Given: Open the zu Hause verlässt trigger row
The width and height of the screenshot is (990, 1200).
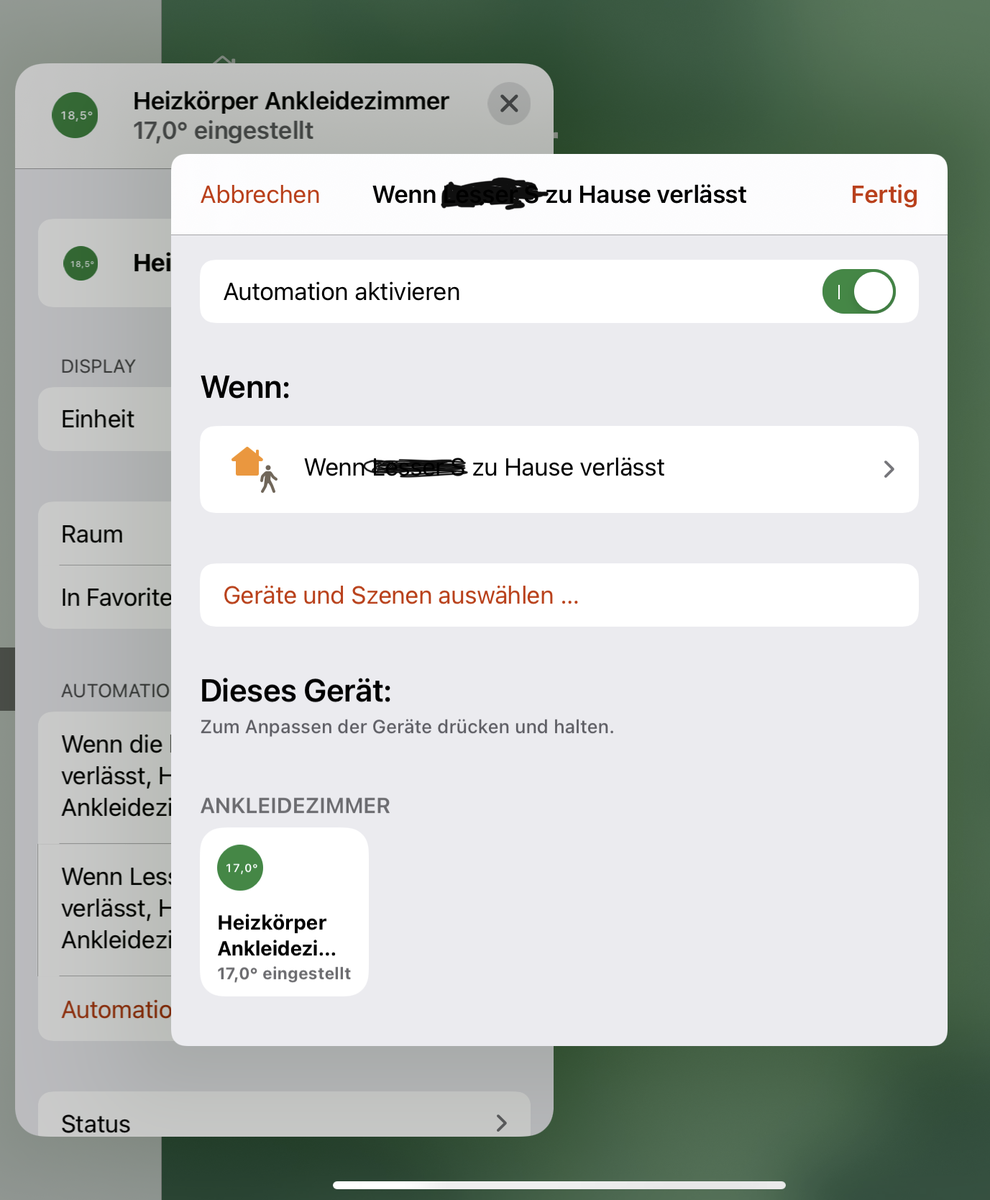Looking at the screenshot, I should coord(558,469).
